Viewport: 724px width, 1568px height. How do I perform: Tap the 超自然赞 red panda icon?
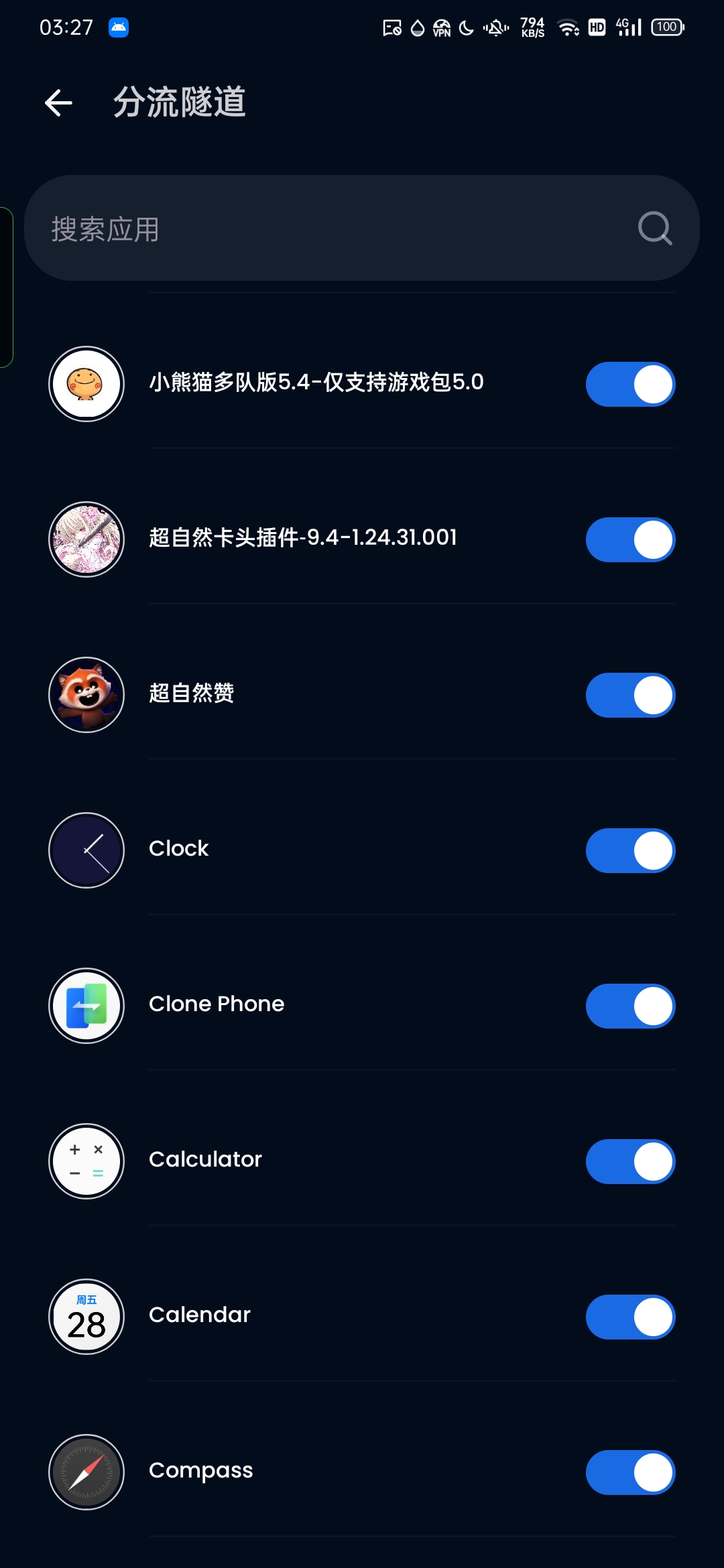tap(86, 695)
